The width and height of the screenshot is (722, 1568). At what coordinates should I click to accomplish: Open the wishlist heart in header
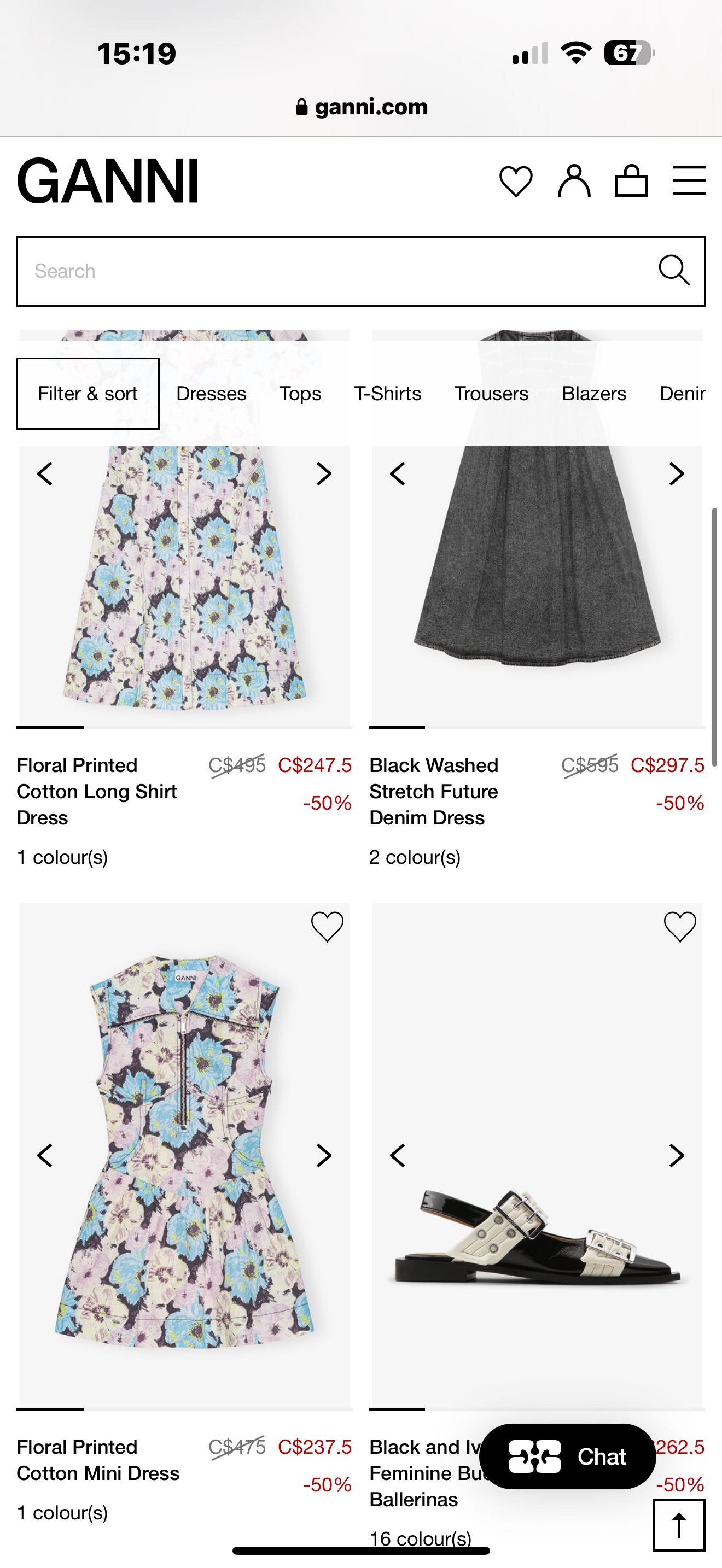(516, 181)
